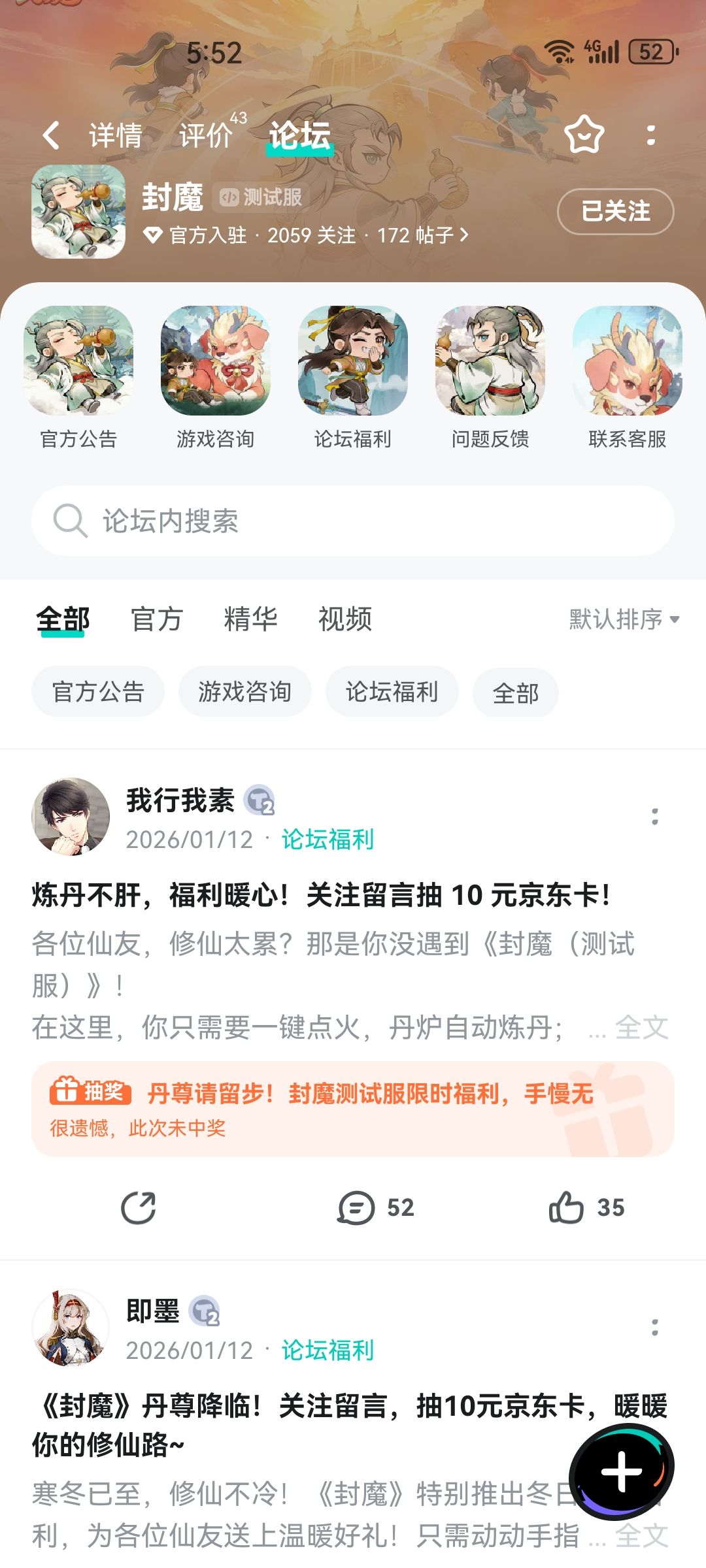Viewport: 706px width, 1568px height.
Task: Open the 默认排序 sorting dropdown
Action: tap(624, 619)
